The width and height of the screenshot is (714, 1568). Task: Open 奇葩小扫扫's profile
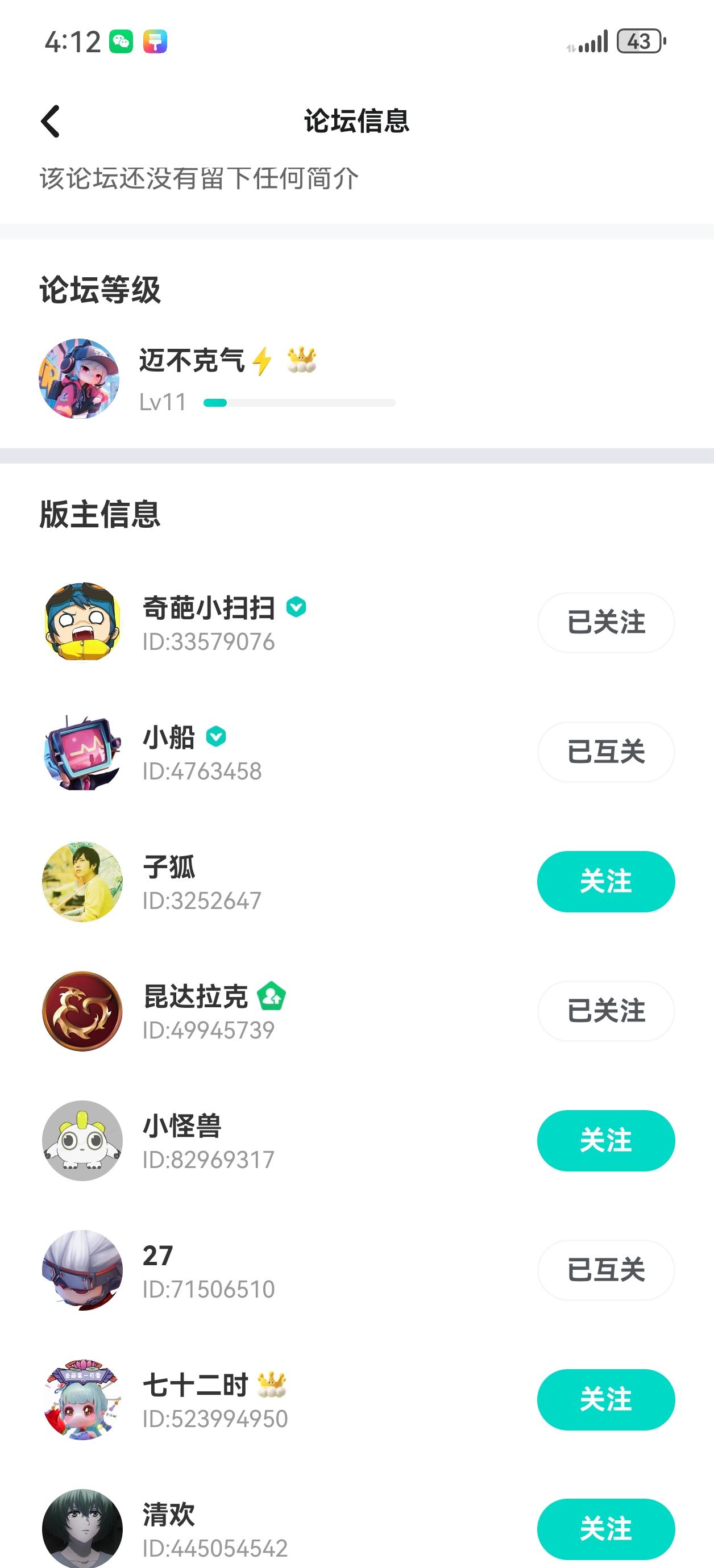[x=82, y=622]
